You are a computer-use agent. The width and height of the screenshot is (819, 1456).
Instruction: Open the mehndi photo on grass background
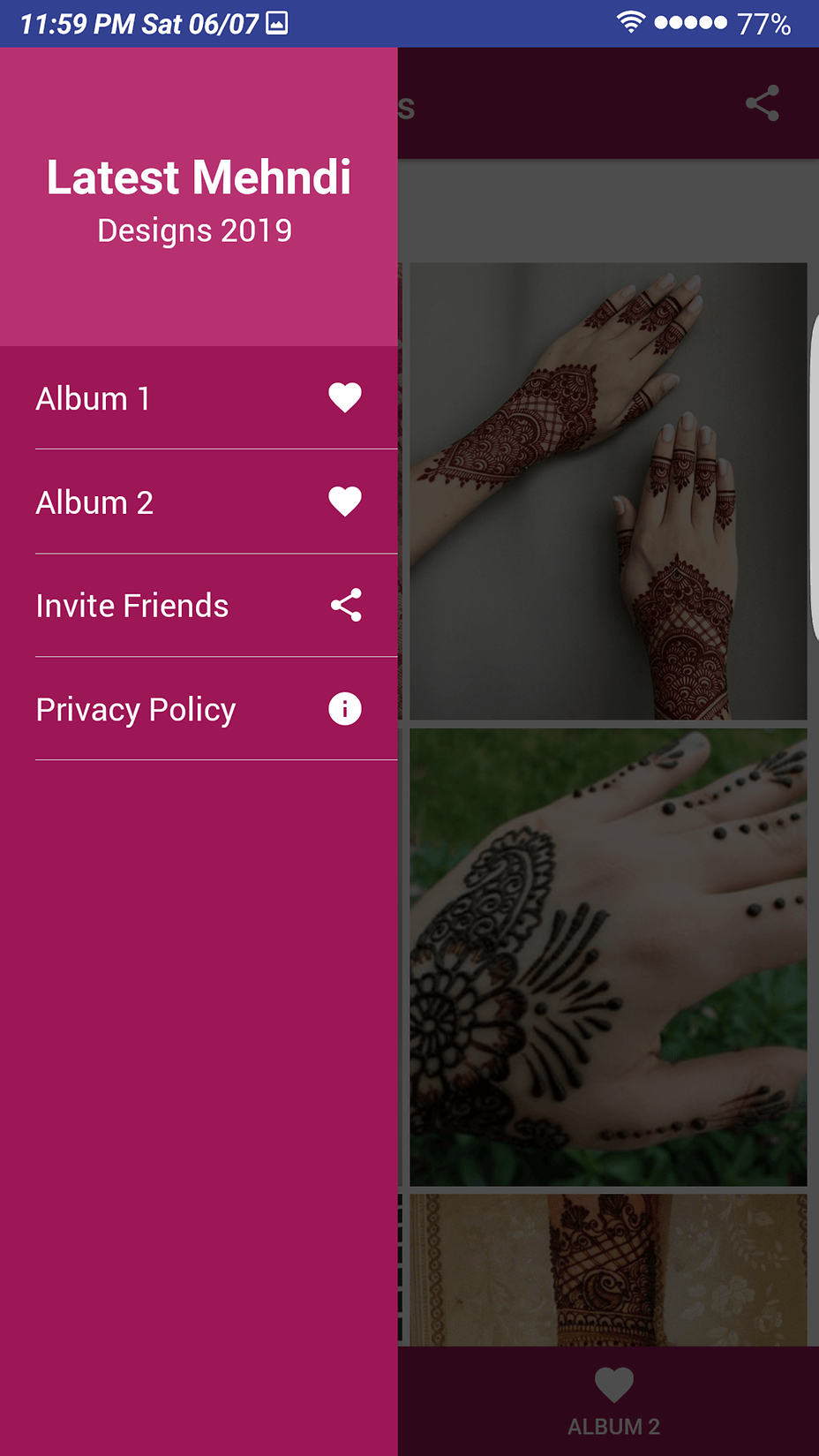tap(608, 957)
